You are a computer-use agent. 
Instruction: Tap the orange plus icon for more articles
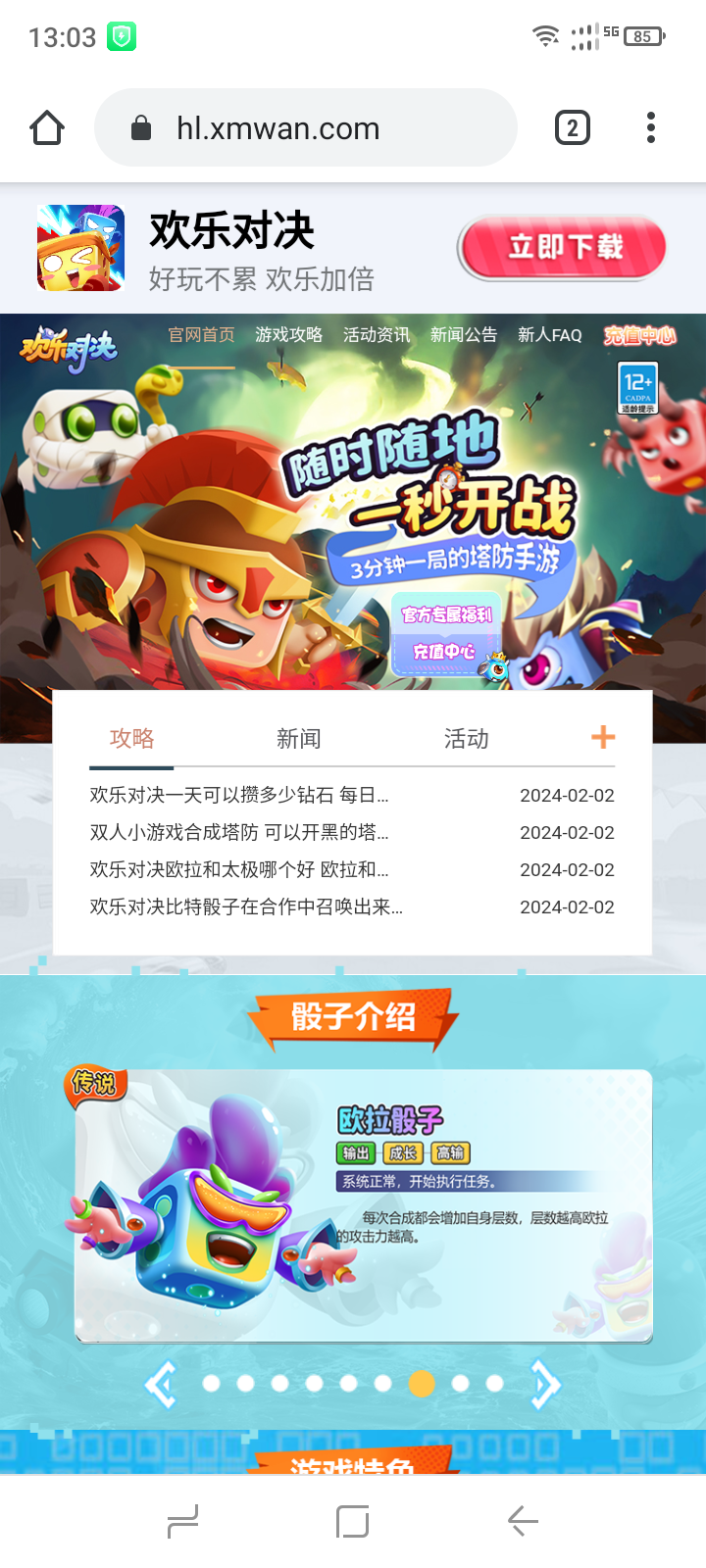pyautogui.click(x=603, y=737)
